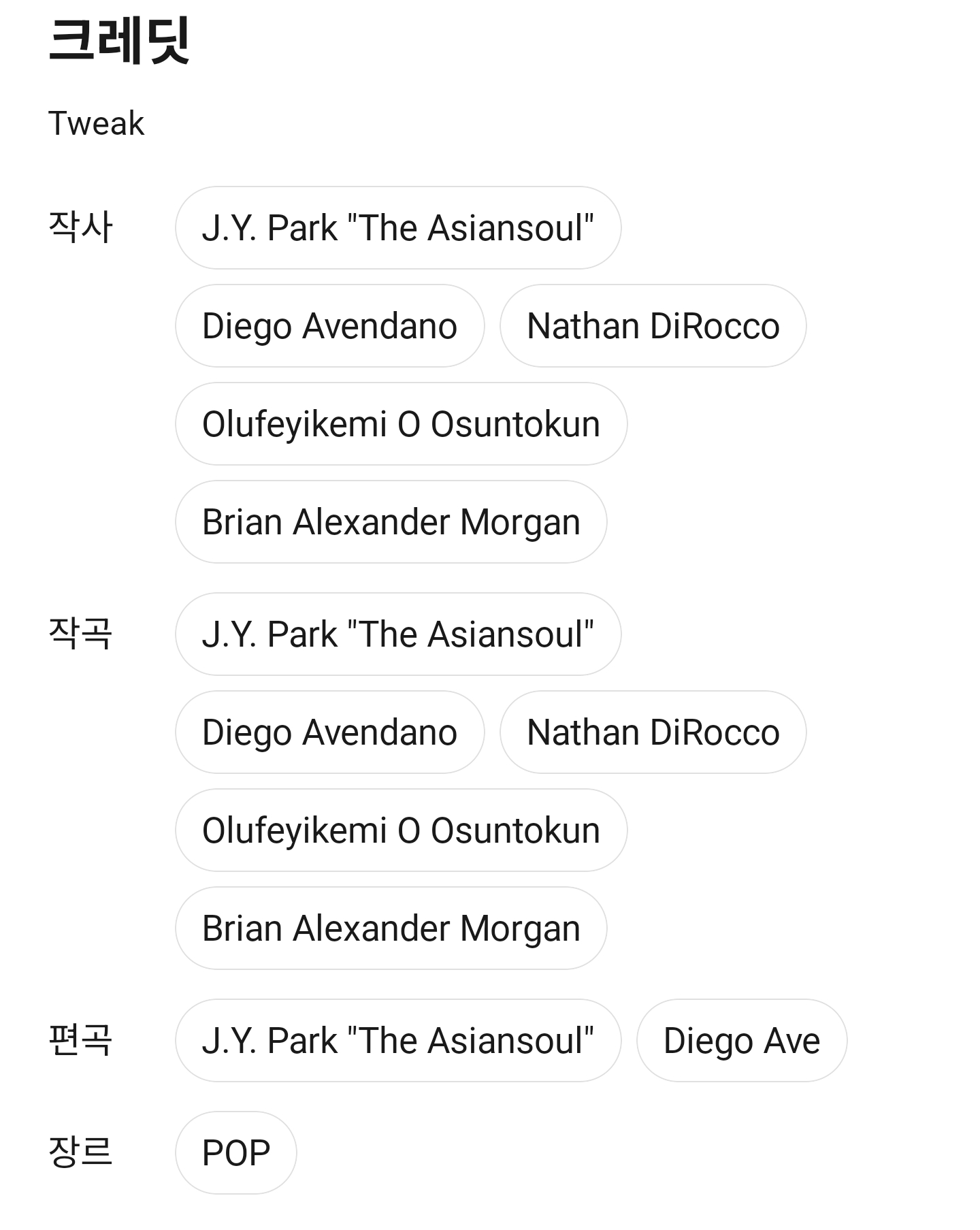Tap J.Y. Park chip in 편곡 row
Image resolution: width=980 pixels, height=1230 pixels.
coord(398,1041)
